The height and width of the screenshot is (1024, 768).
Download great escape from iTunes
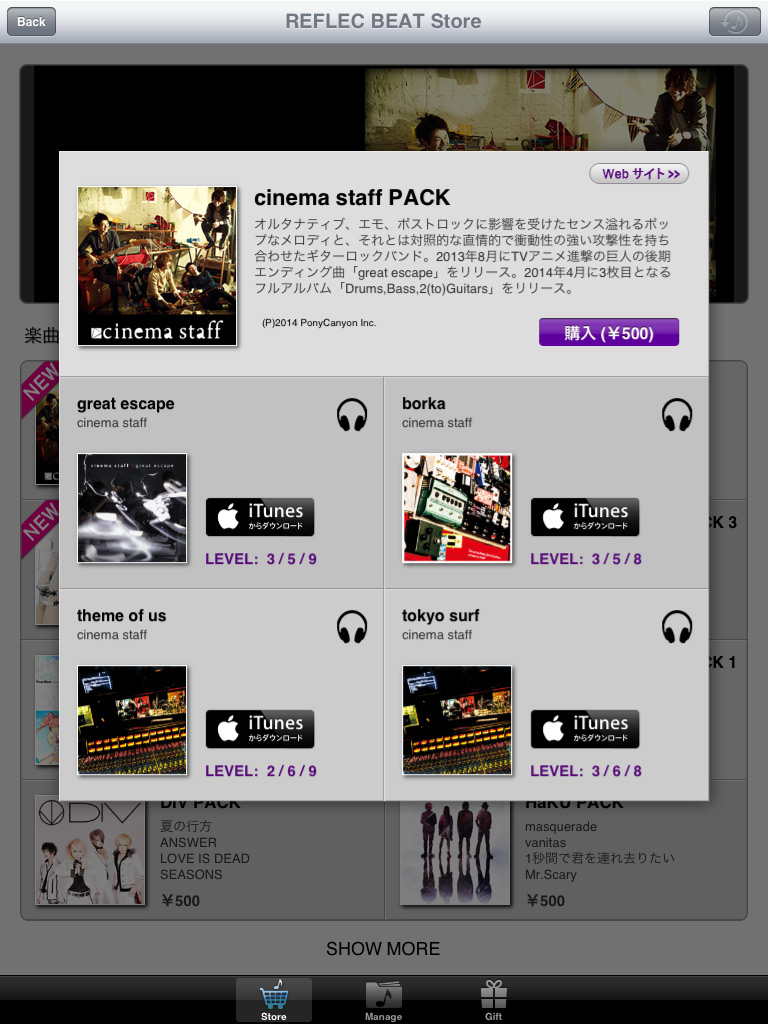260,517
